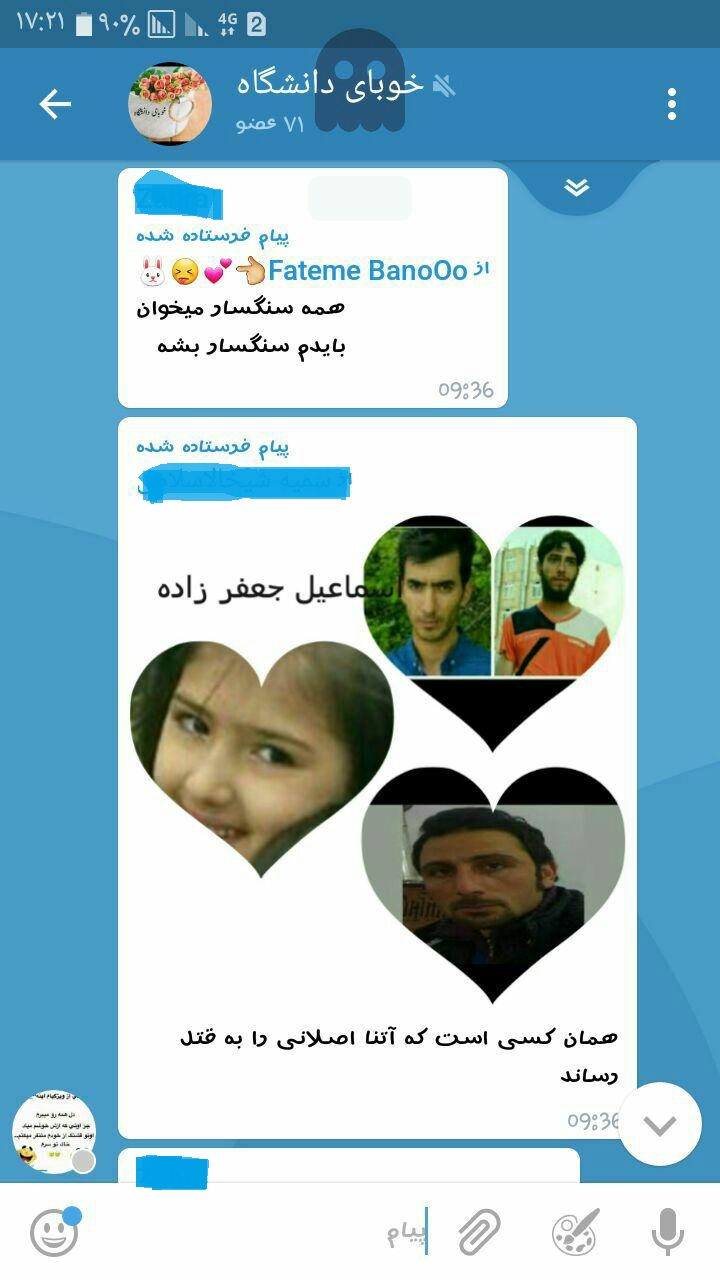Open the three-dot overflow menu
Image resolution: width=720 pixels, height=1280 pixels.
[x=671, y=104]
